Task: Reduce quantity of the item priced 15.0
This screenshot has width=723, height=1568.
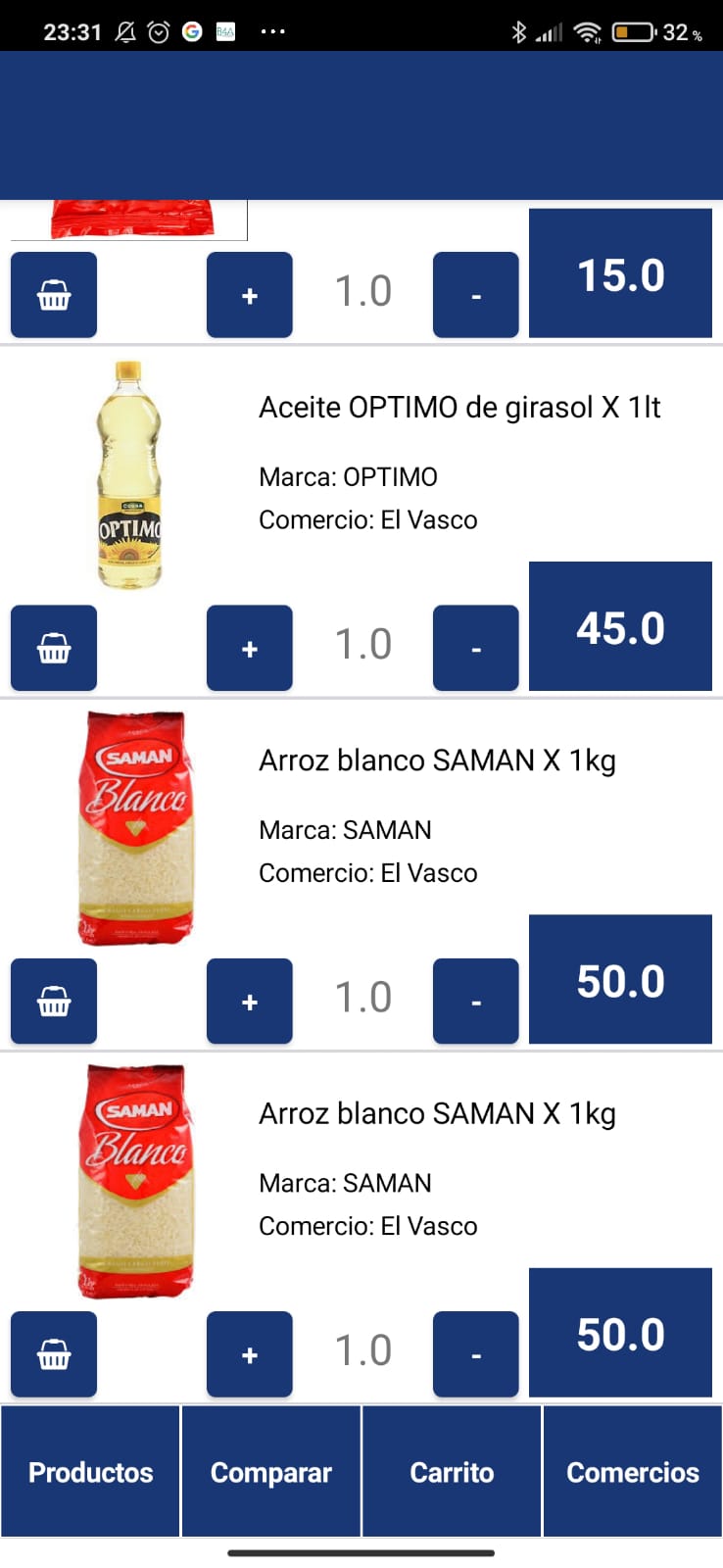Action: tap(476, 295)
